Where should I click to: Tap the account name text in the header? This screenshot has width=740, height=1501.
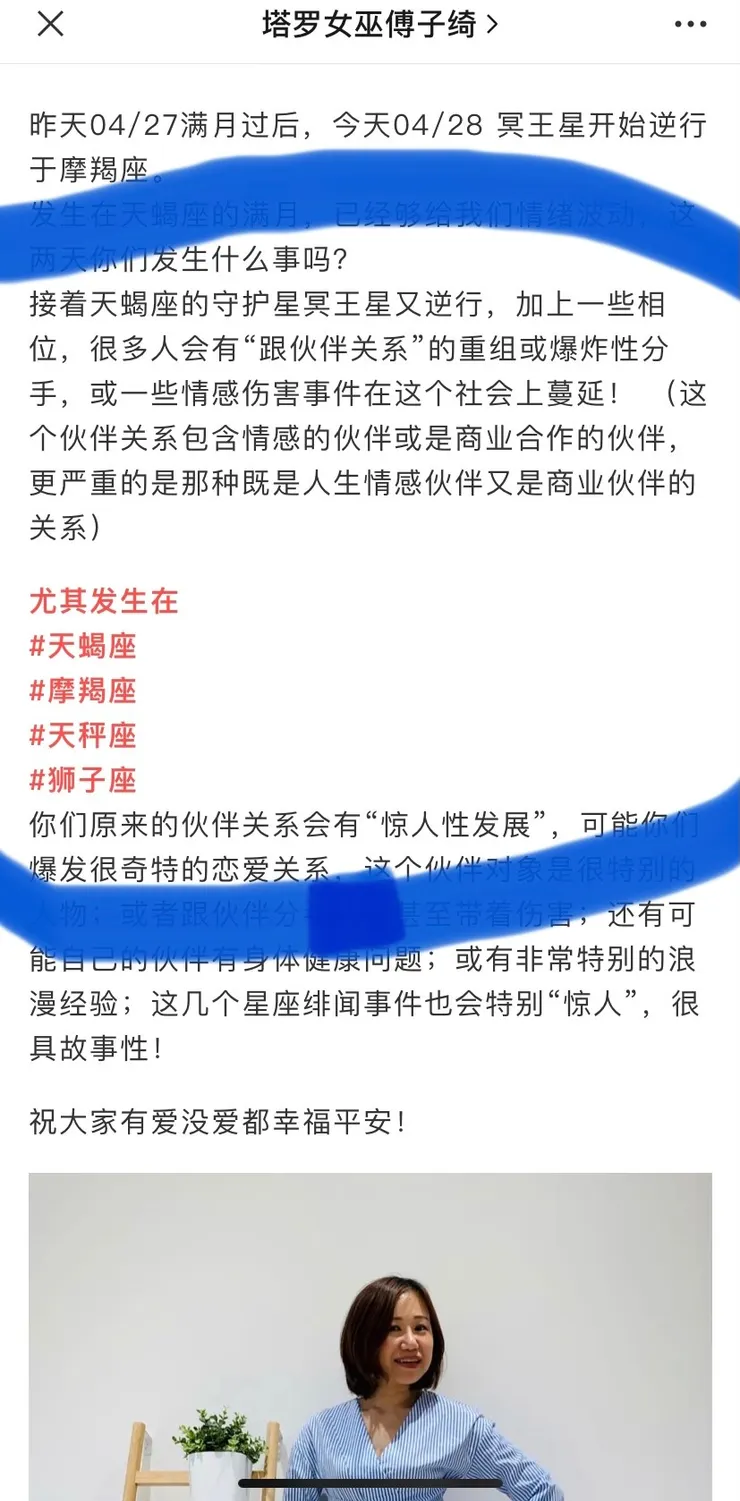click(370, 24)
